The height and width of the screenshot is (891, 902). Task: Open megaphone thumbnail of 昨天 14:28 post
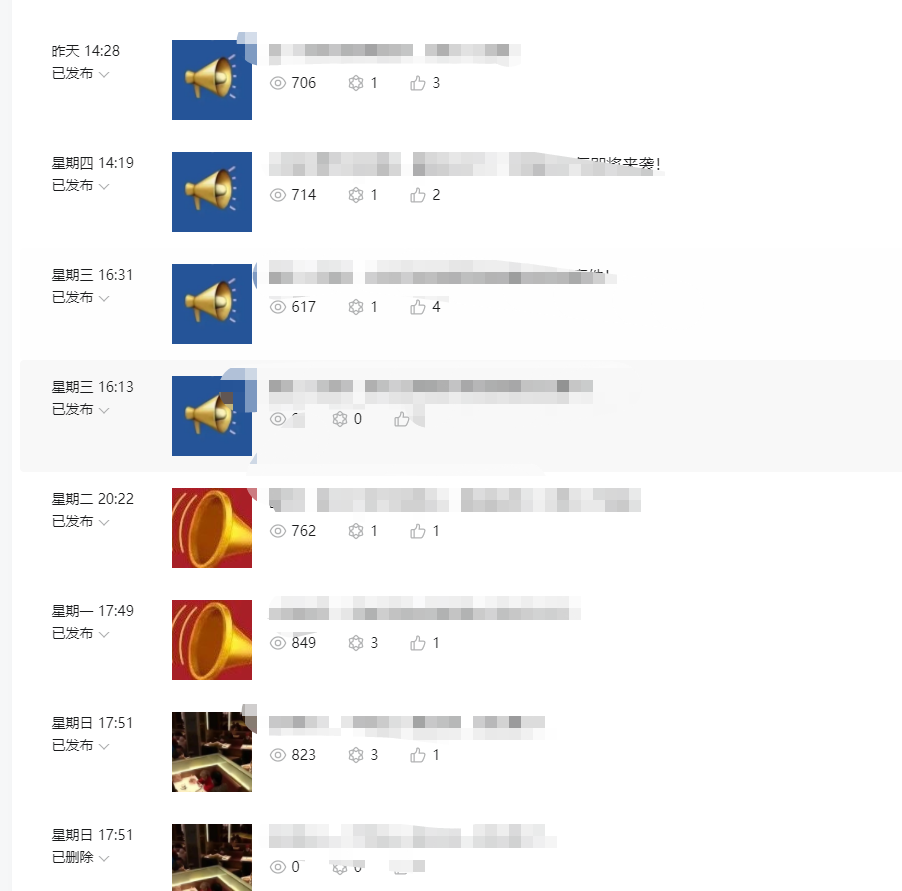(x=212, y=80)
